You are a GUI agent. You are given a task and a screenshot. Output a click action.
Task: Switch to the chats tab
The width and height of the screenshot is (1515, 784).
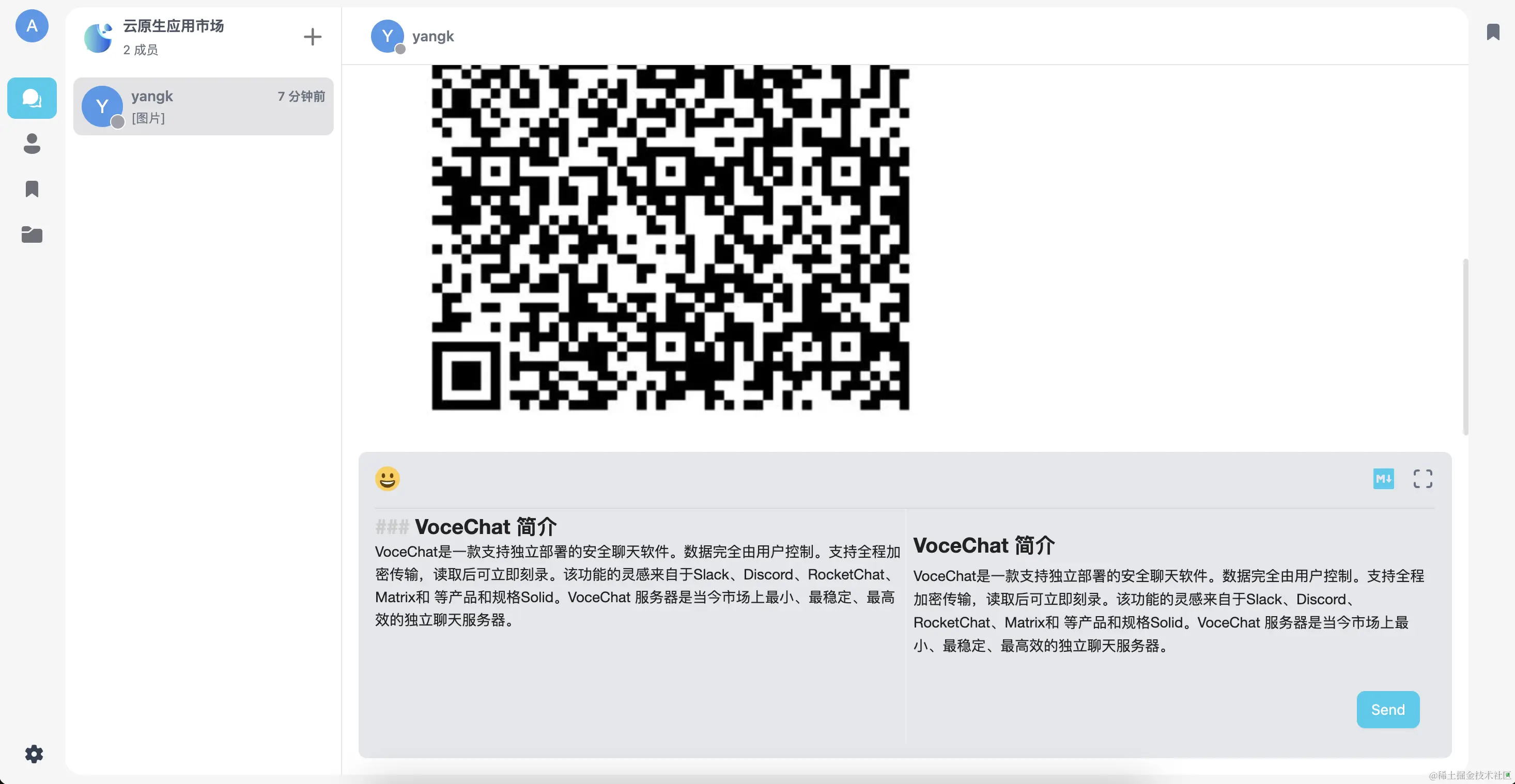pyautogui.click(x=32, y=98)
